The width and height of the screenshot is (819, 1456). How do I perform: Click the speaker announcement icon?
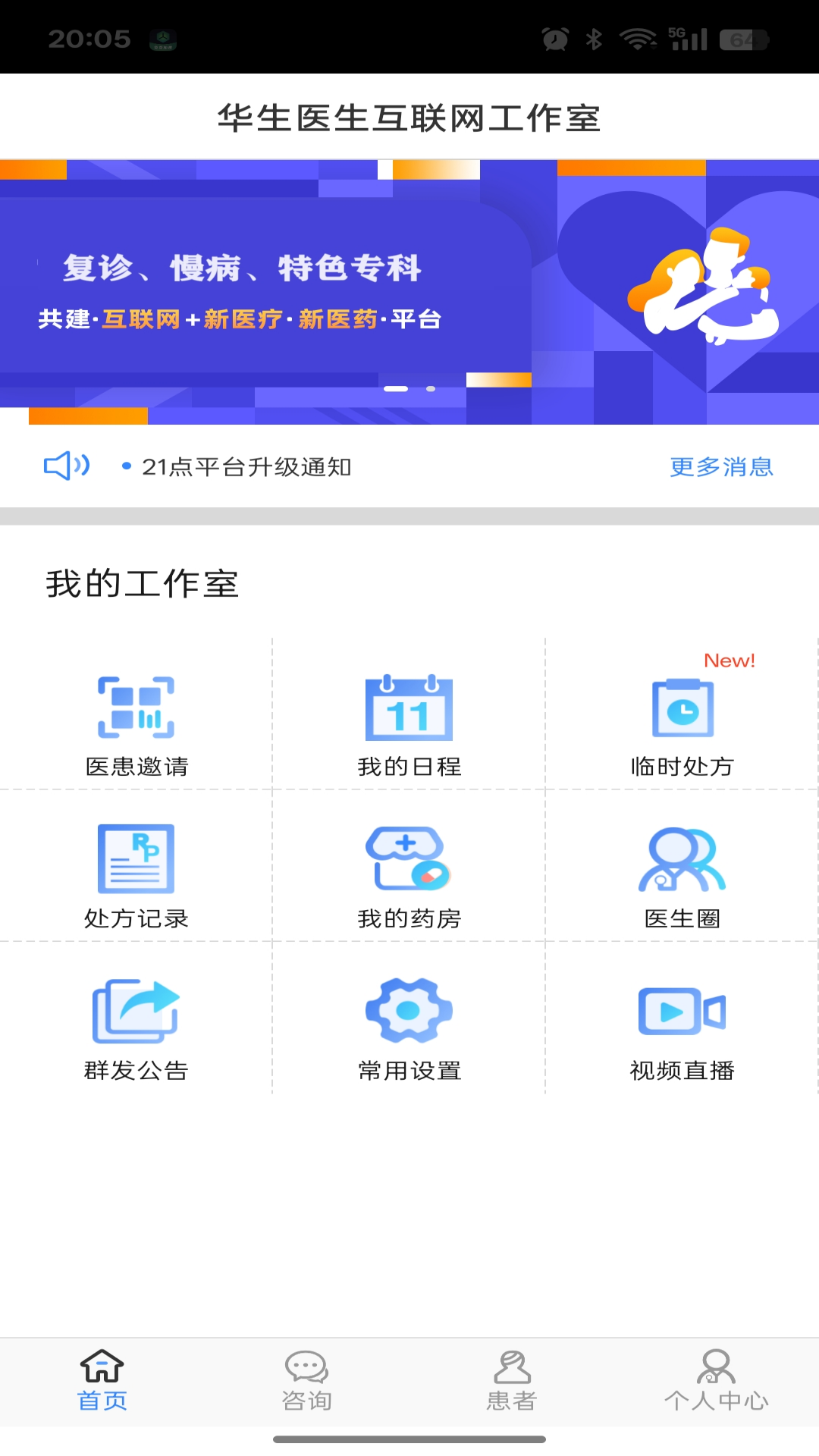tap(67, 466)
